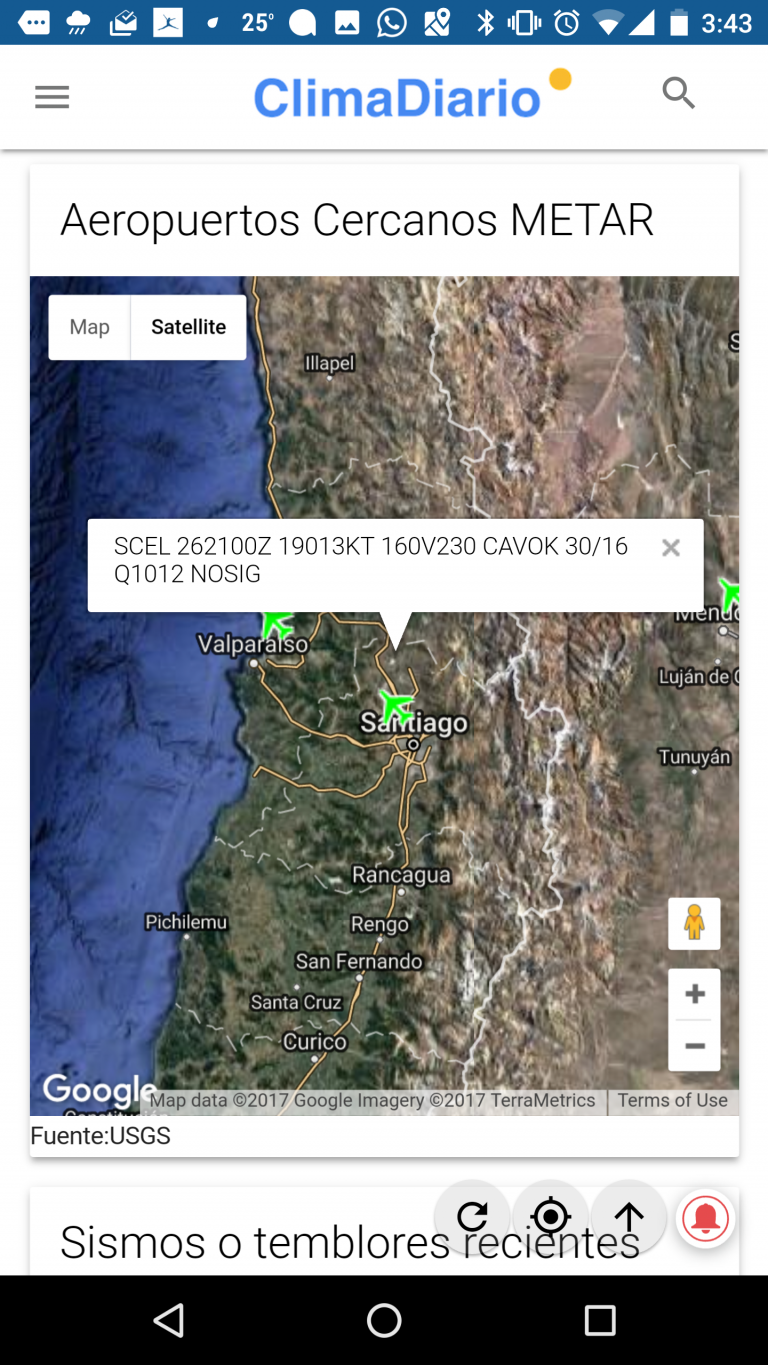Screen dimensions: 768x1365
Task: Open recent apps from navigation bar
Action: (600, 1320)
